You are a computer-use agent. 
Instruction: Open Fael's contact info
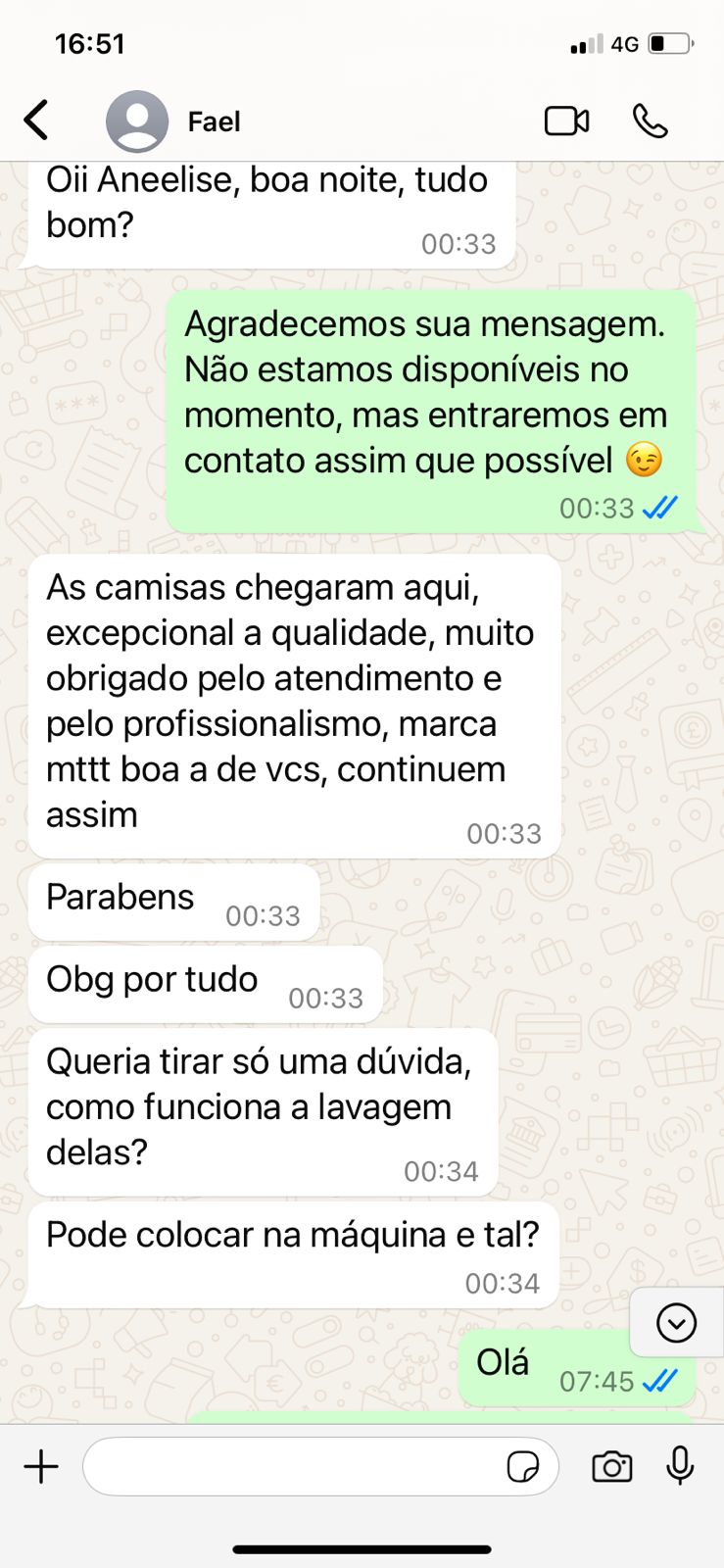(x=214, y=122)
